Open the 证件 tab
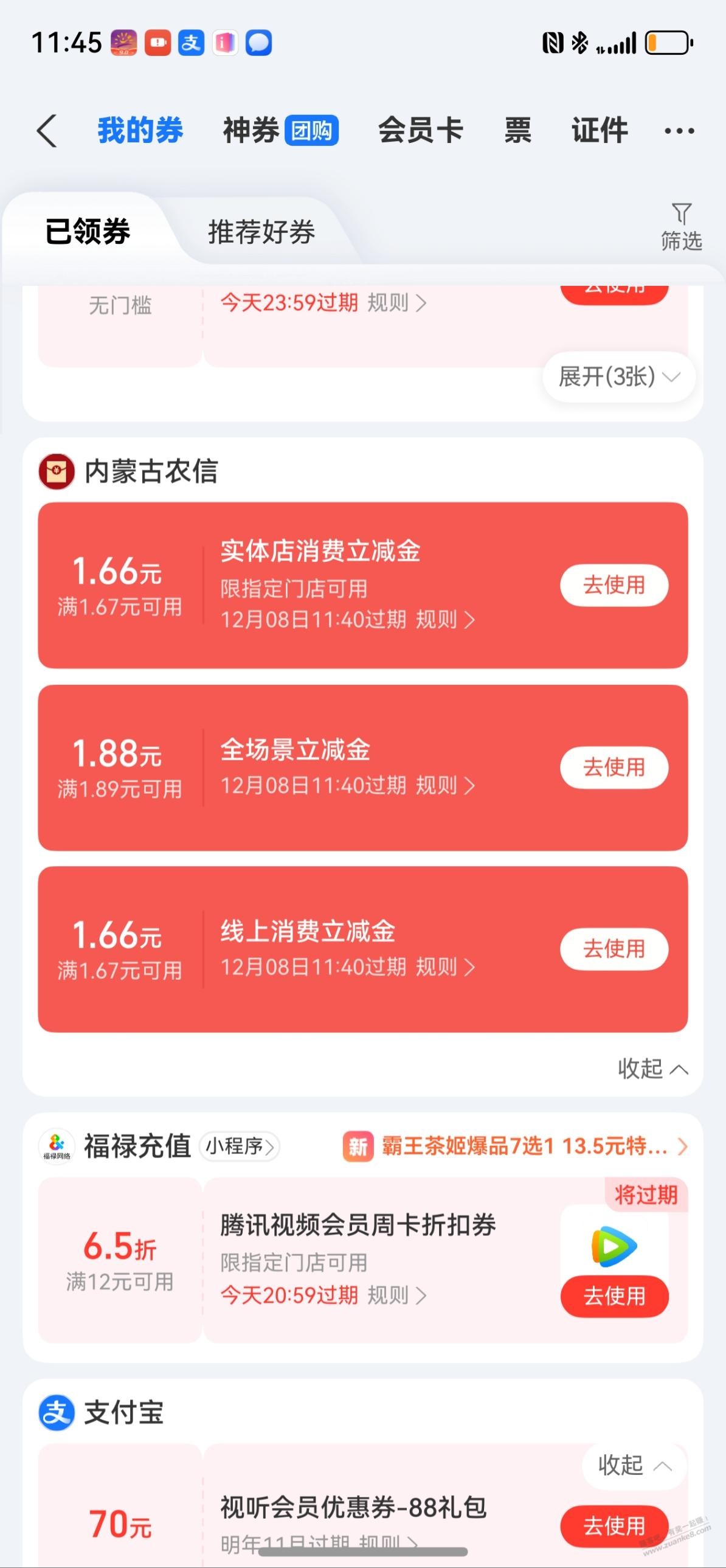 click(x=600, y=130)
